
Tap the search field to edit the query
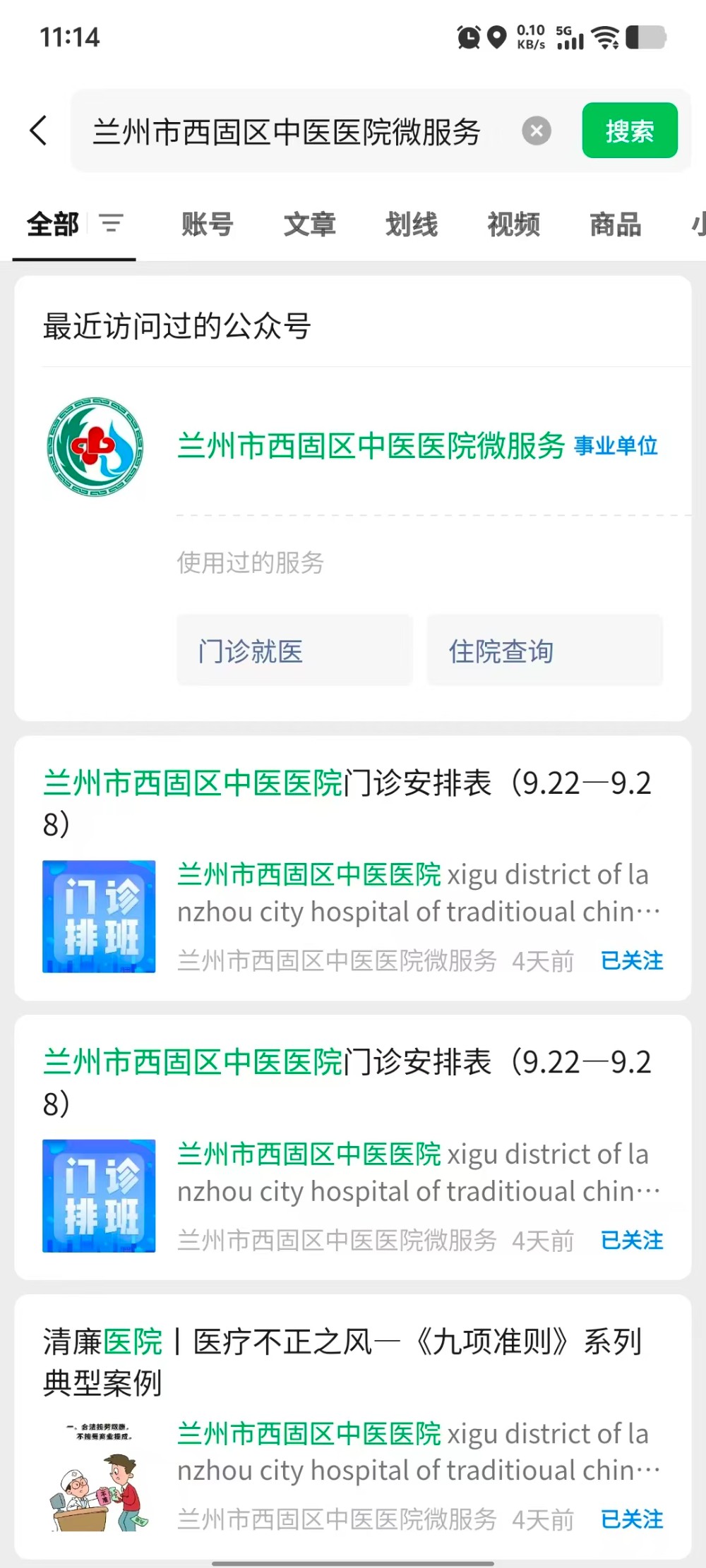[289, 132]
